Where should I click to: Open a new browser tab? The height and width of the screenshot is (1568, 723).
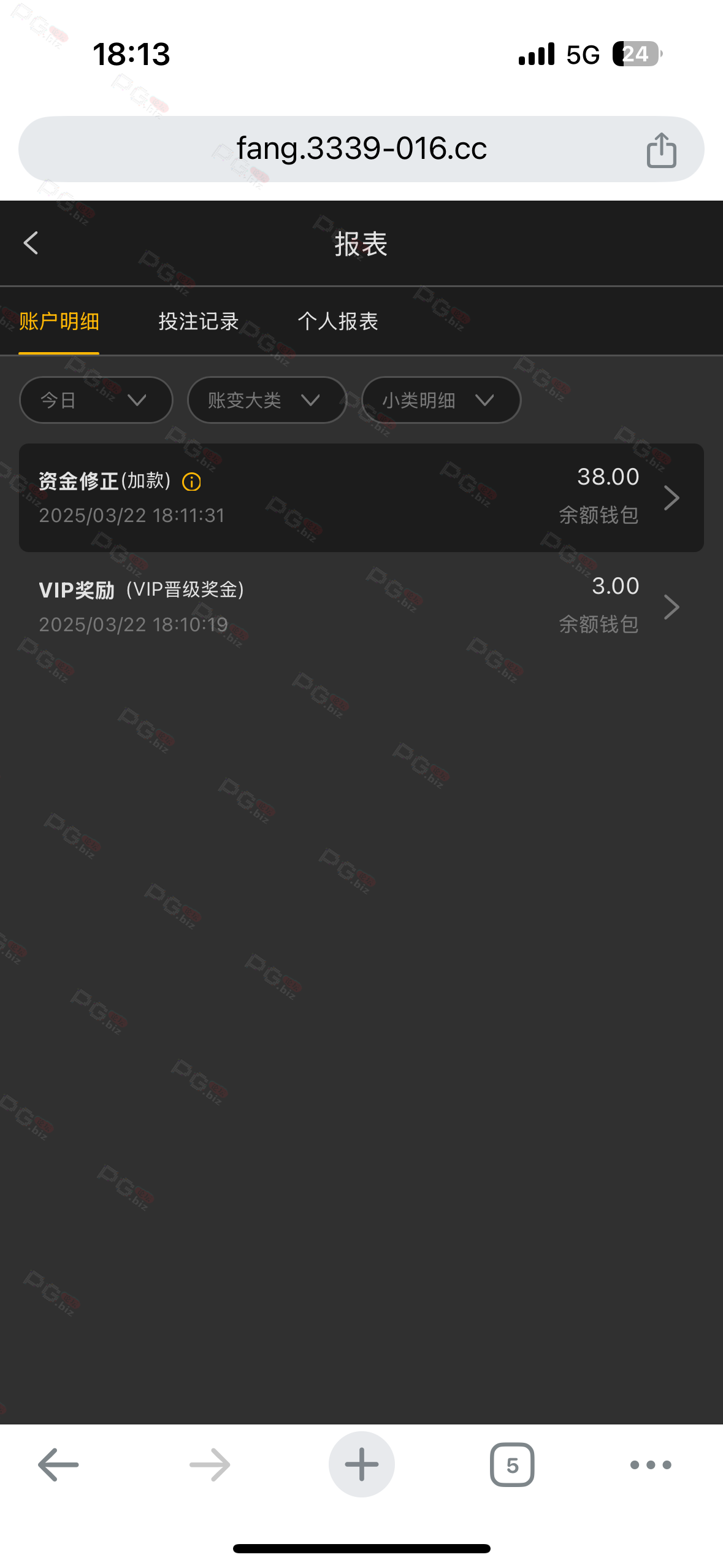(361, 1464)
